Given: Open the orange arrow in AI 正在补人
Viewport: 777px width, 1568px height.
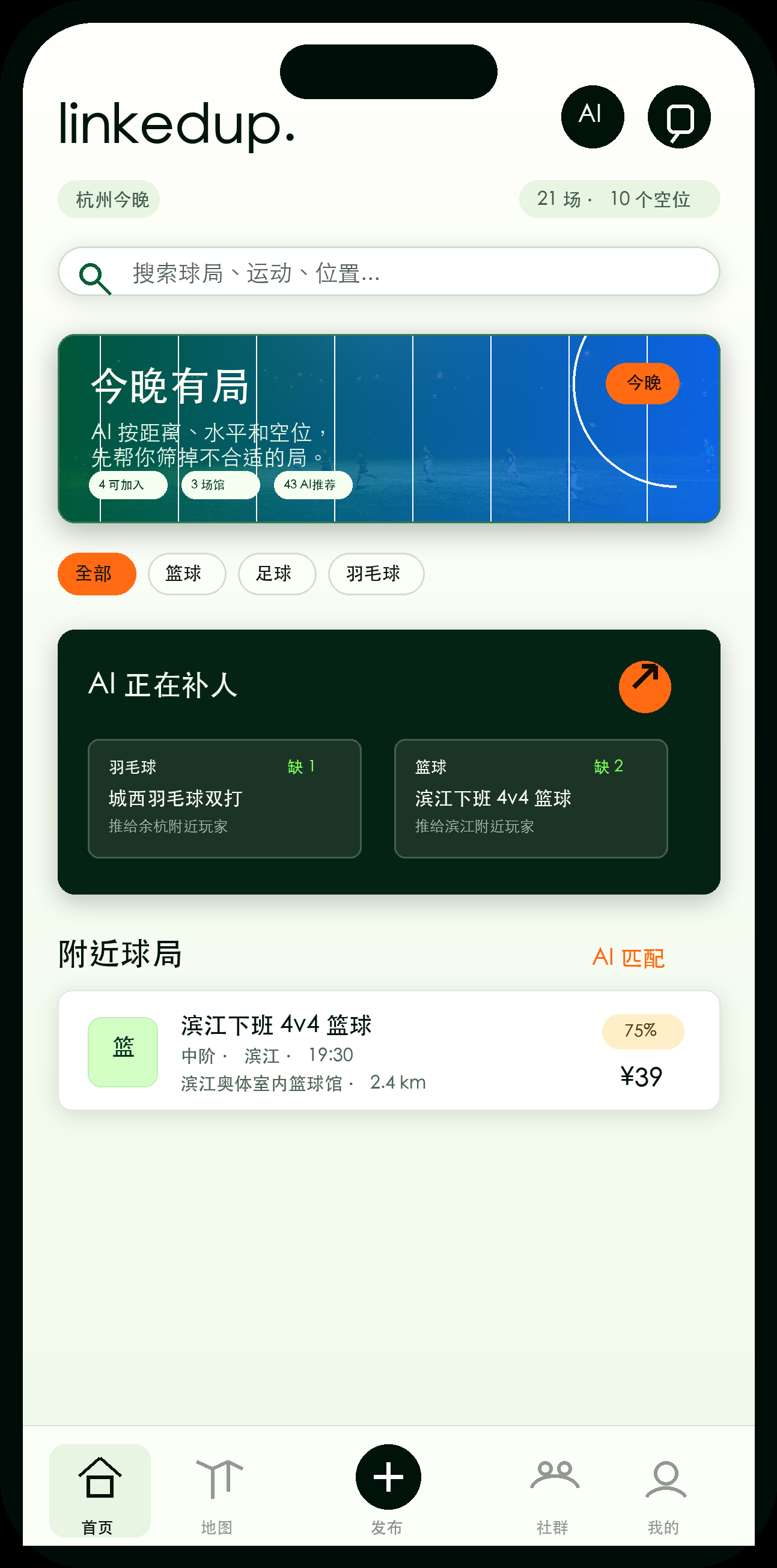Looking at the screenshot, I should [644, 686].
